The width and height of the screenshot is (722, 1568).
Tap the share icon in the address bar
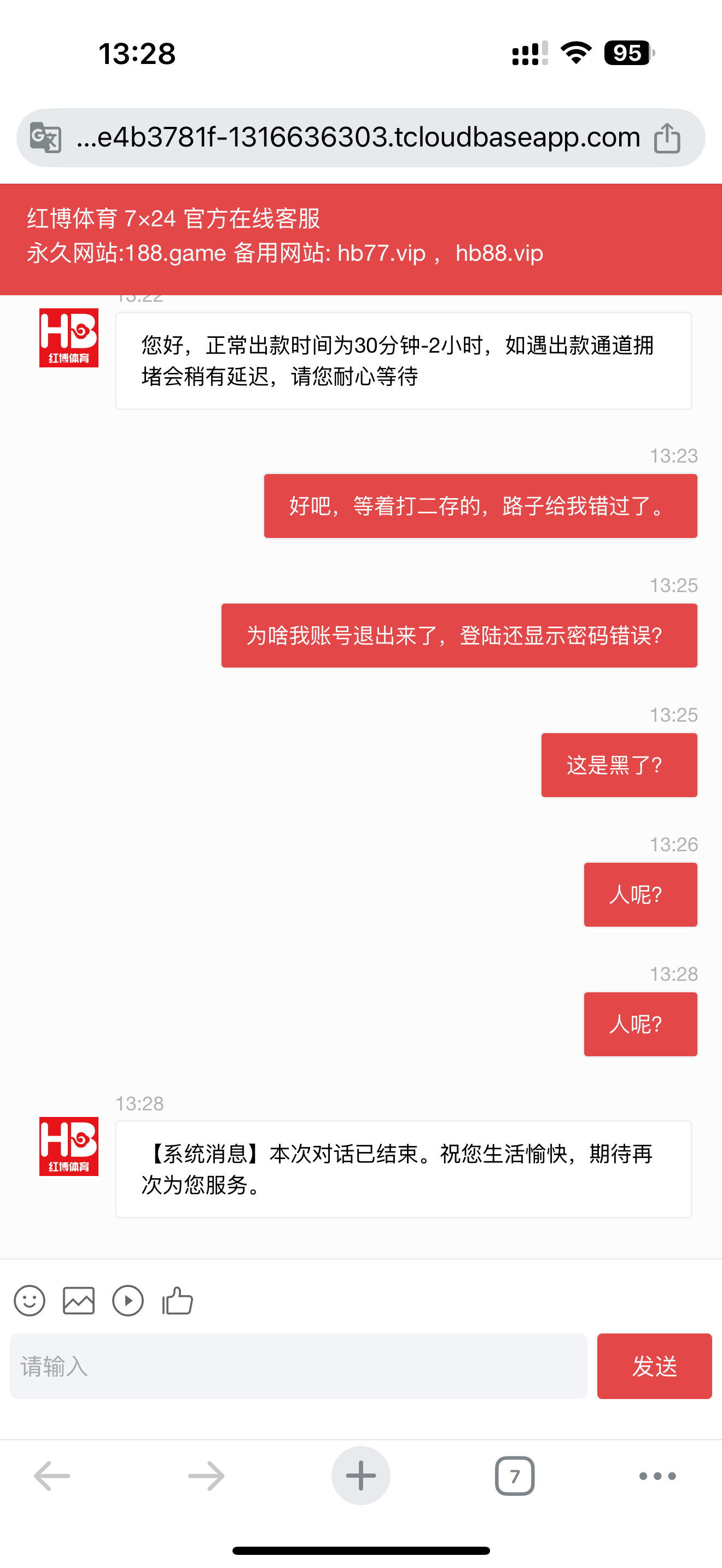[668, 137]
